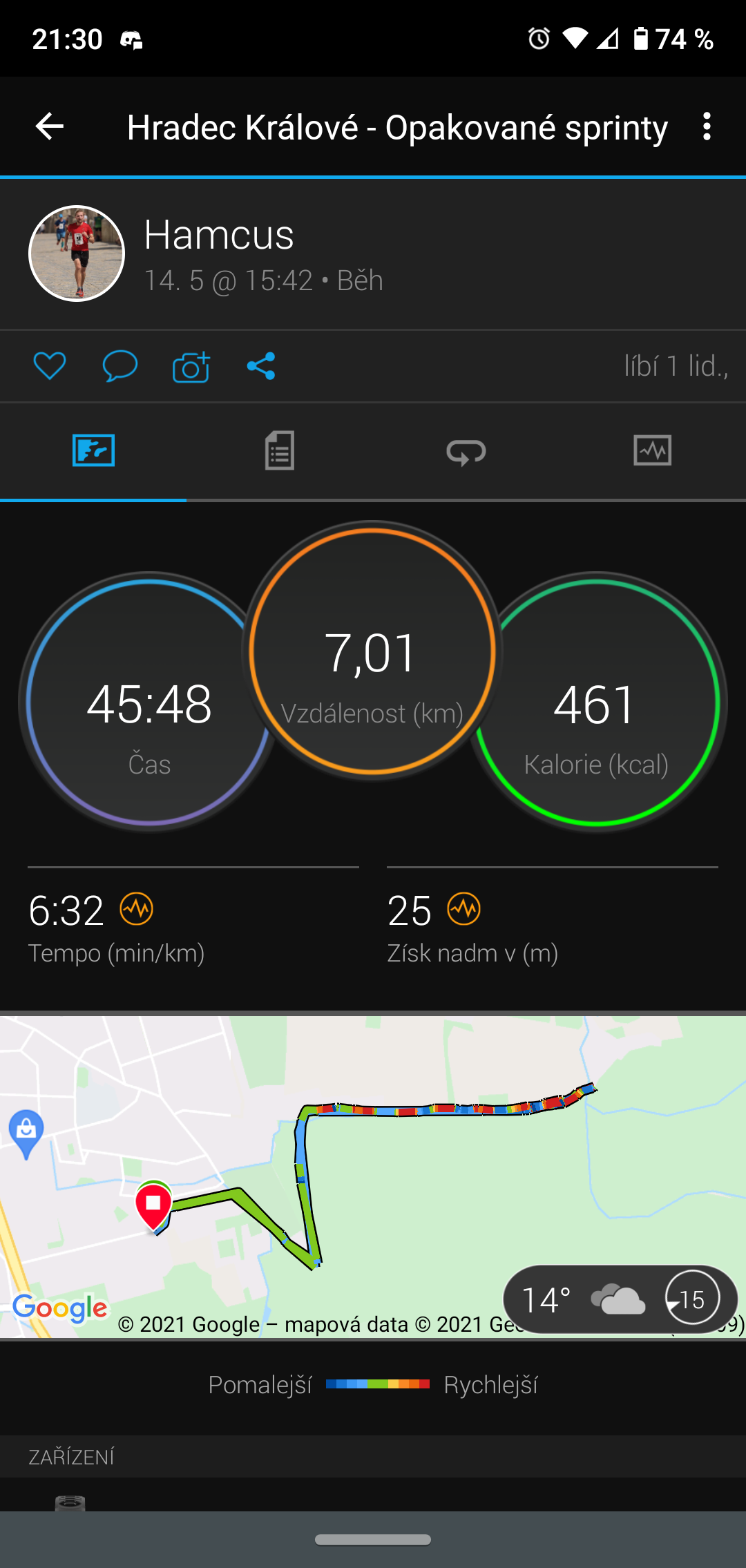Add a photo with camera icon

pos(191,366)
